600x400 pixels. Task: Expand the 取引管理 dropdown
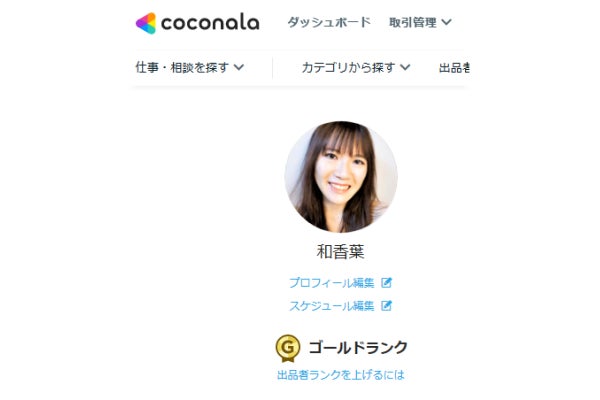tap(420, 23)
